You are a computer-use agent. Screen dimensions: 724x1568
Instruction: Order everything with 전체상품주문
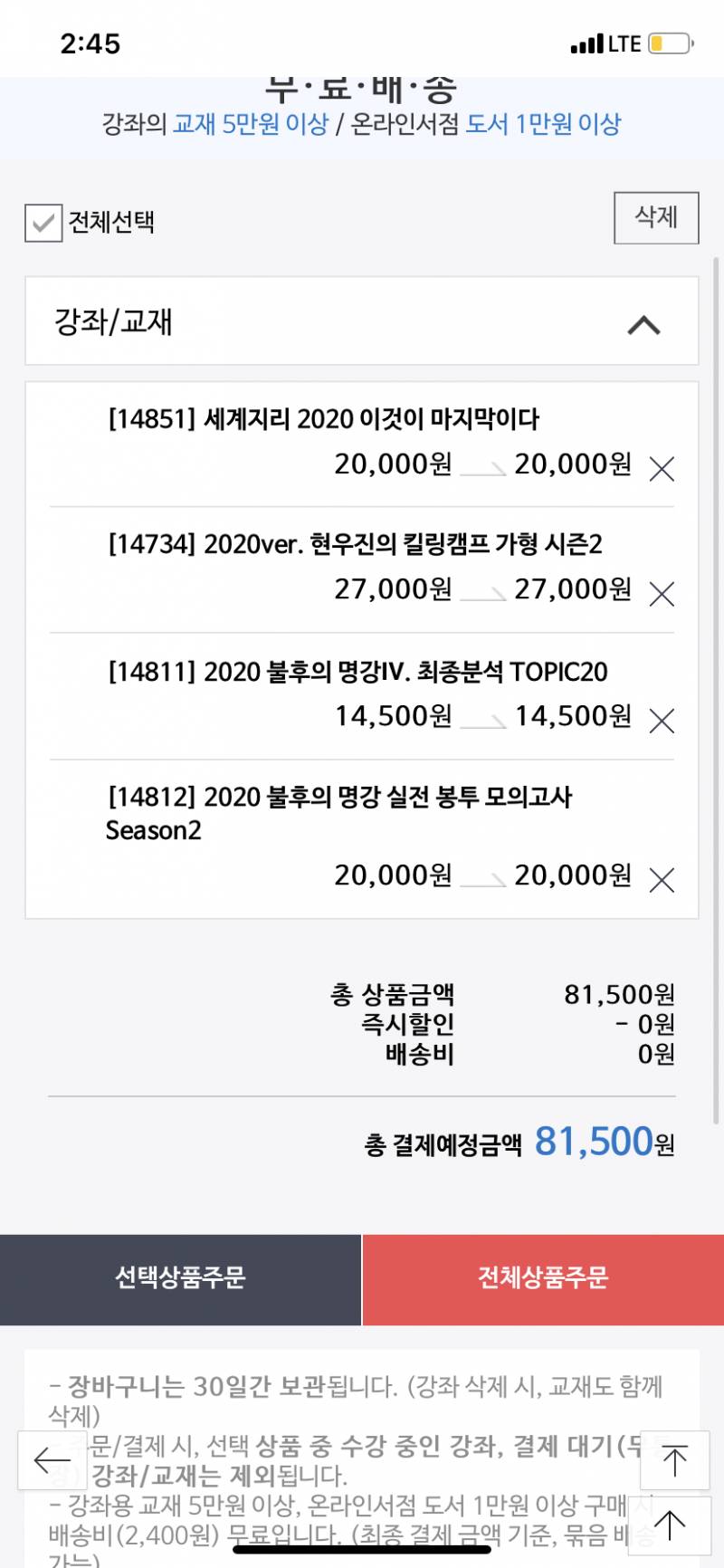tap(543, 1278)
